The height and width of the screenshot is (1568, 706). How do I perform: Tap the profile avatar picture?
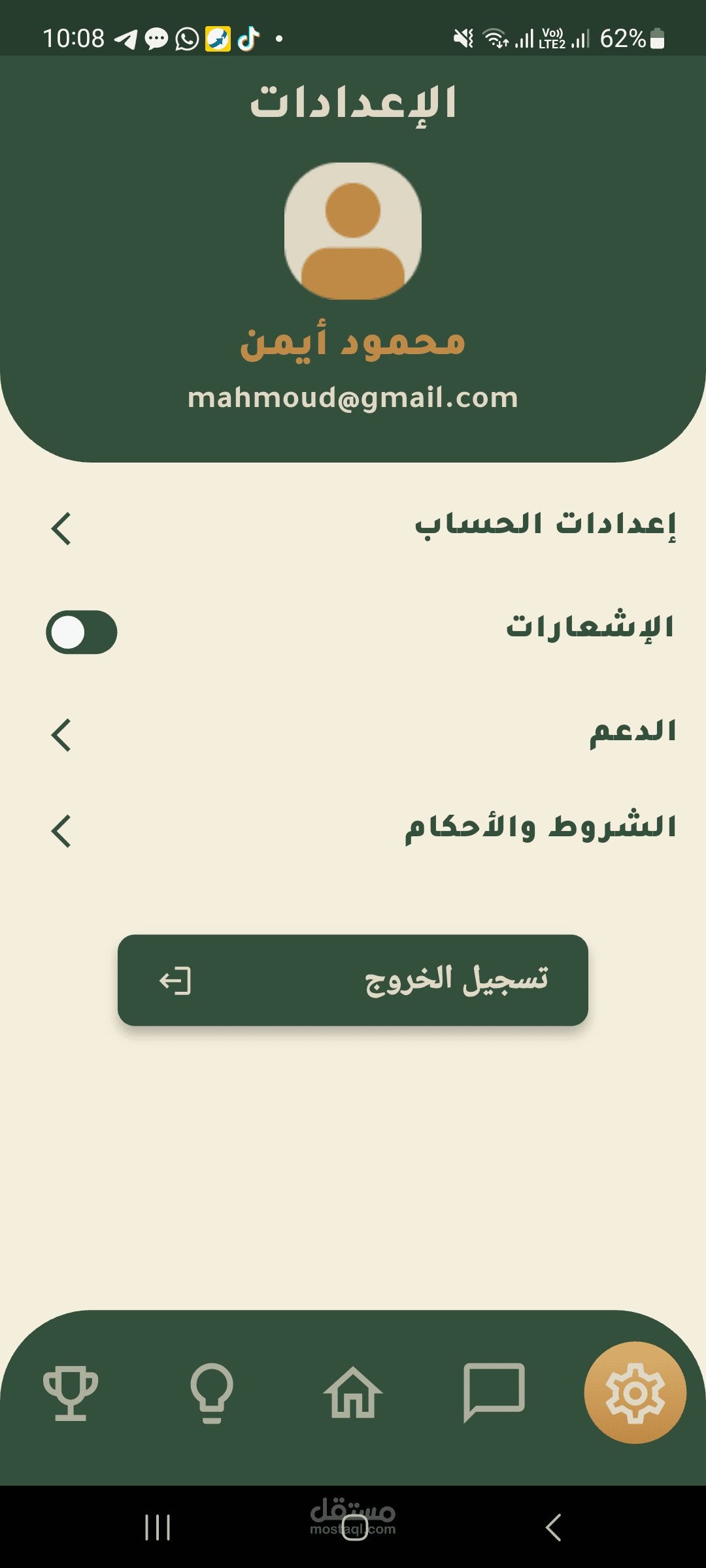tap(353, 231)
